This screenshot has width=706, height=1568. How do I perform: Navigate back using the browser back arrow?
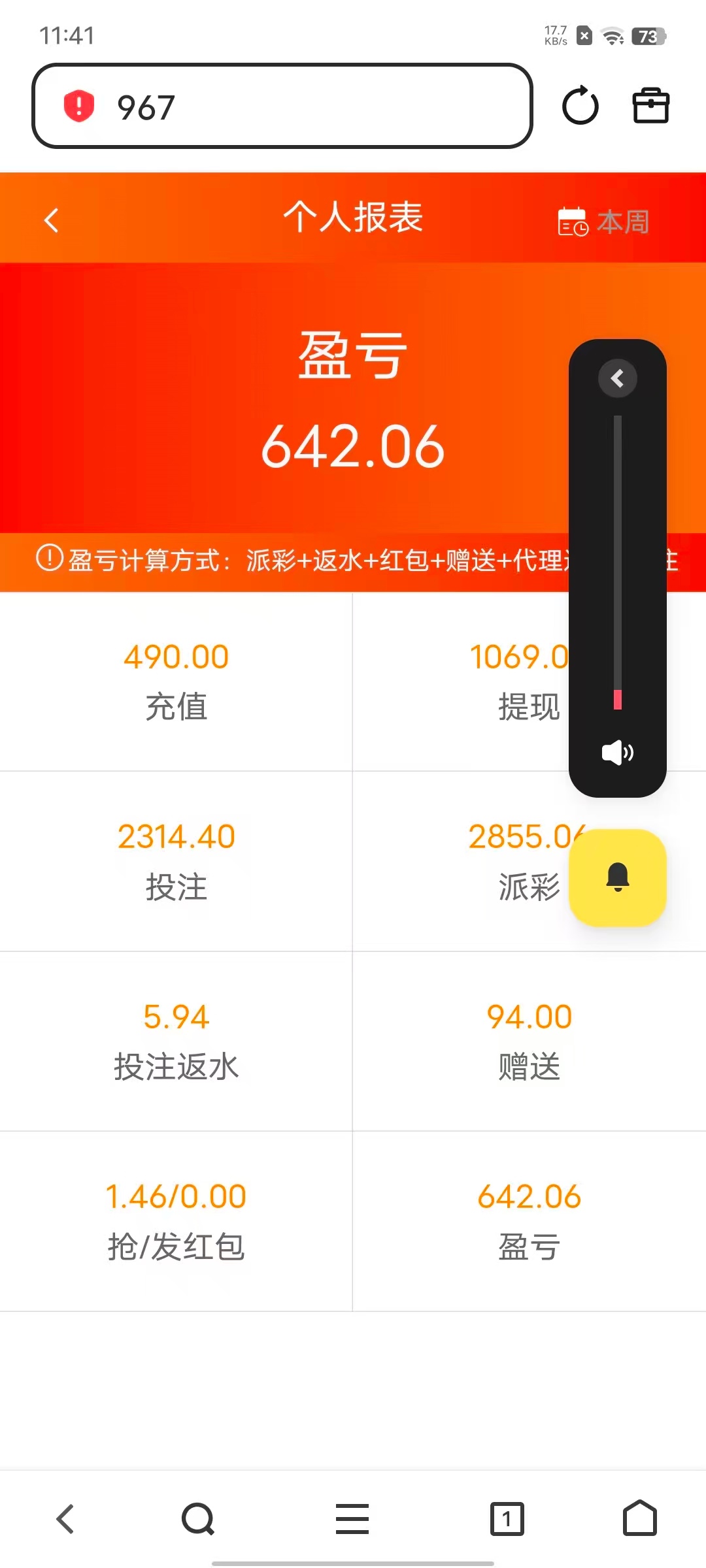tap(65, 1518)
